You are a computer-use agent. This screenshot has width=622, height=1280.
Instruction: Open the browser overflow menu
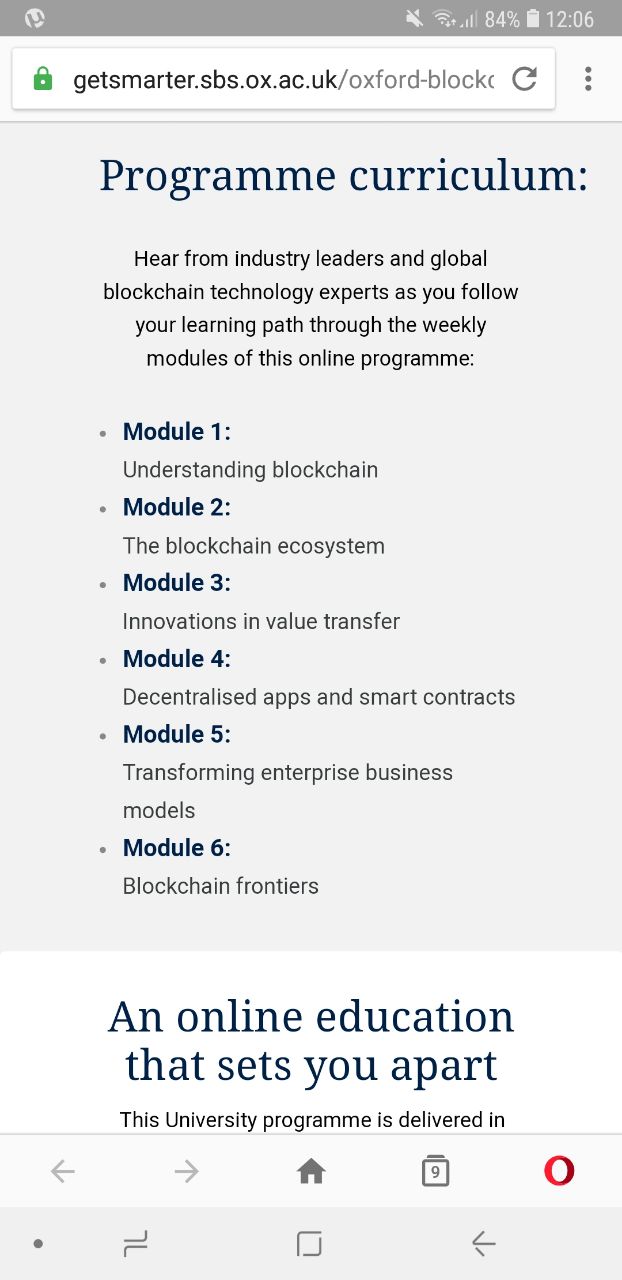[x=588, y=79]
